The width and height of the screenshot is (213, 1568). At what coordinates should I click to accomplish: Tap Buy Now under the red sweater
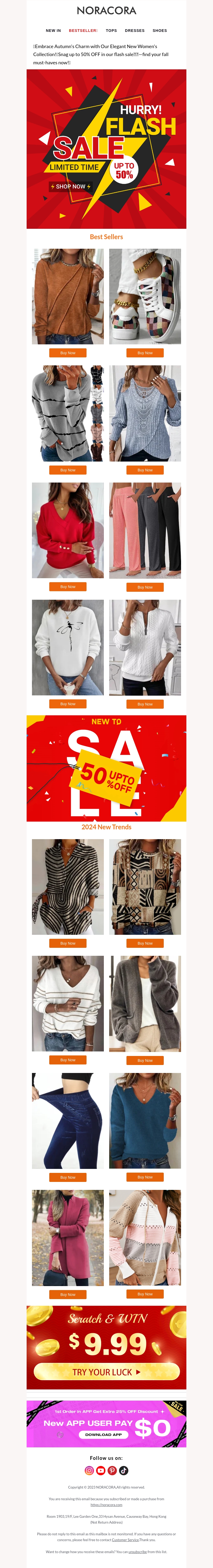pyautogui.click(x=68, y=587)
